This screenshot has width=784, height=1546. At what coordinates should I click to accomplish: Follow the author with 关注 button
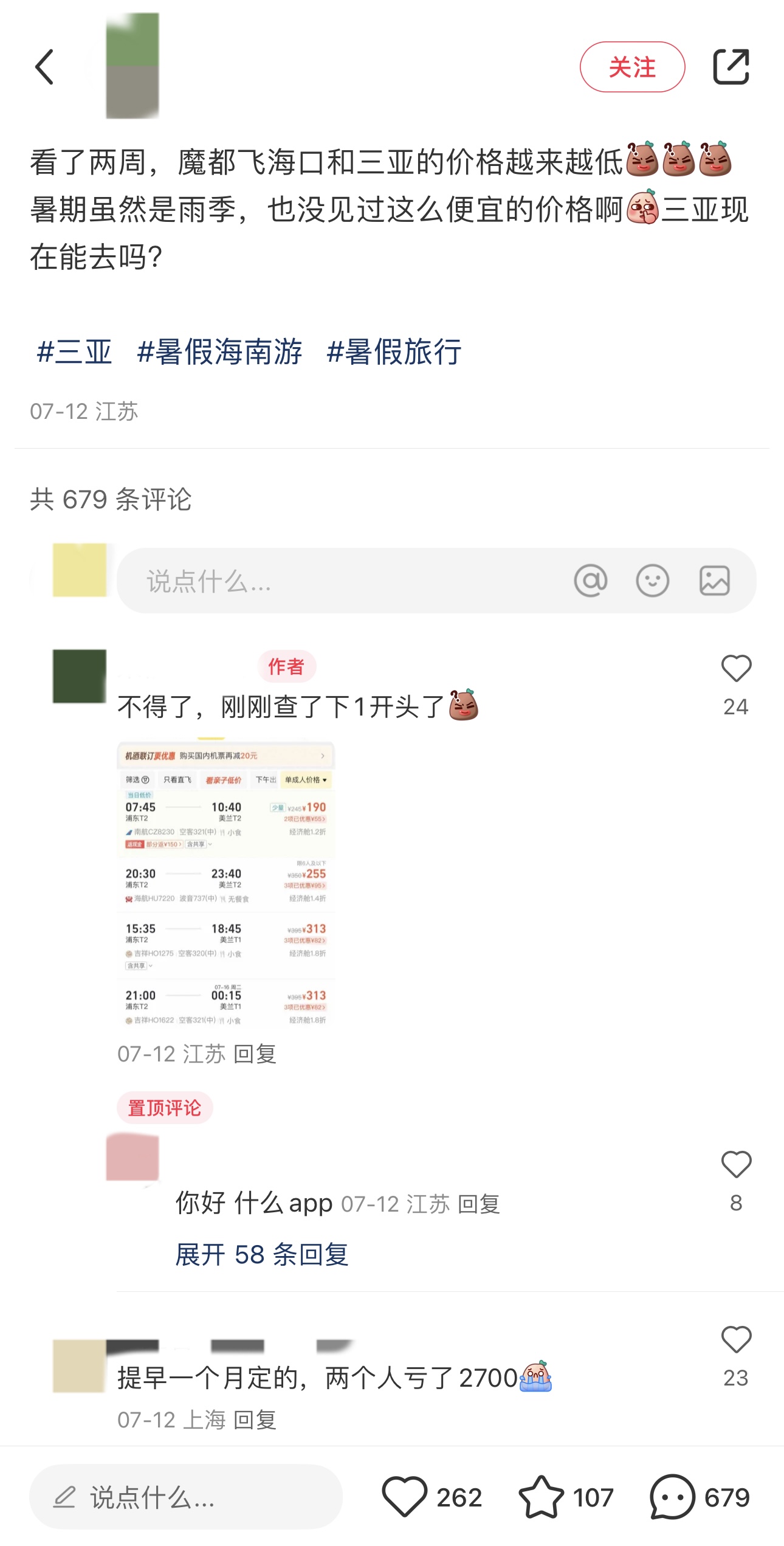tap(632, 67)
